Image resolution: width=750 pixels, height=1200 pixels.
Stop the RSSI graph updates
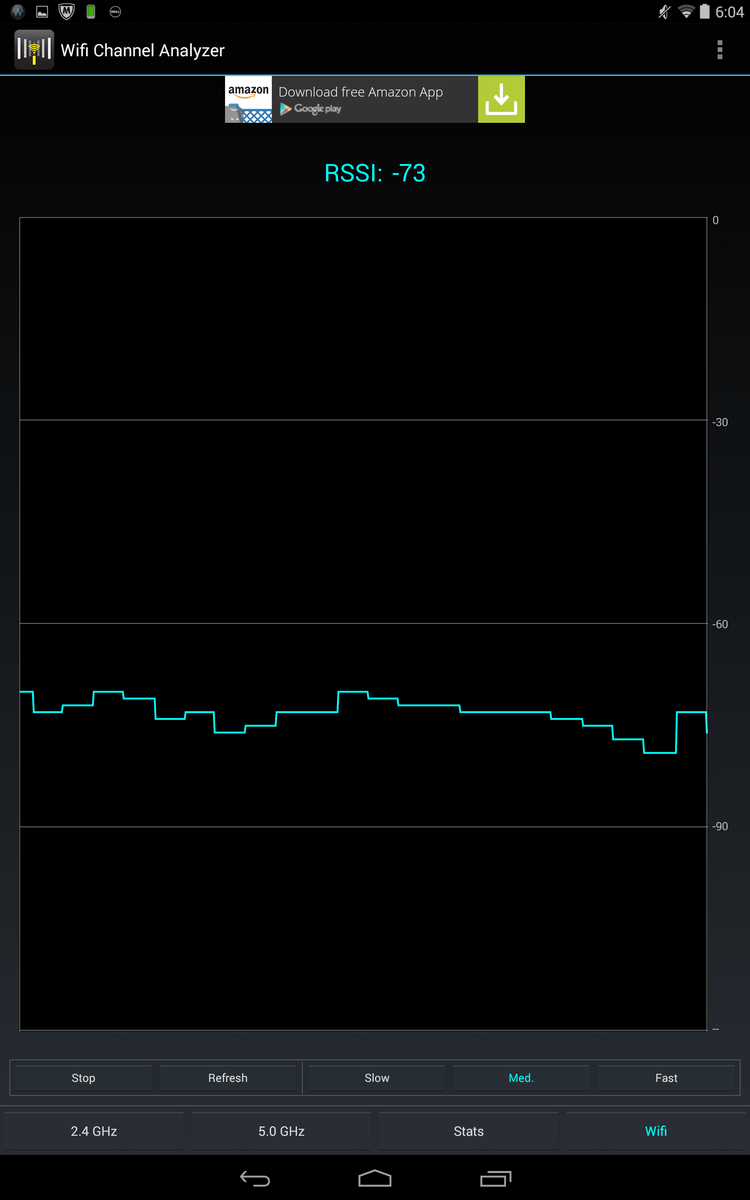pyautogui.click(x=83, y=1078)
